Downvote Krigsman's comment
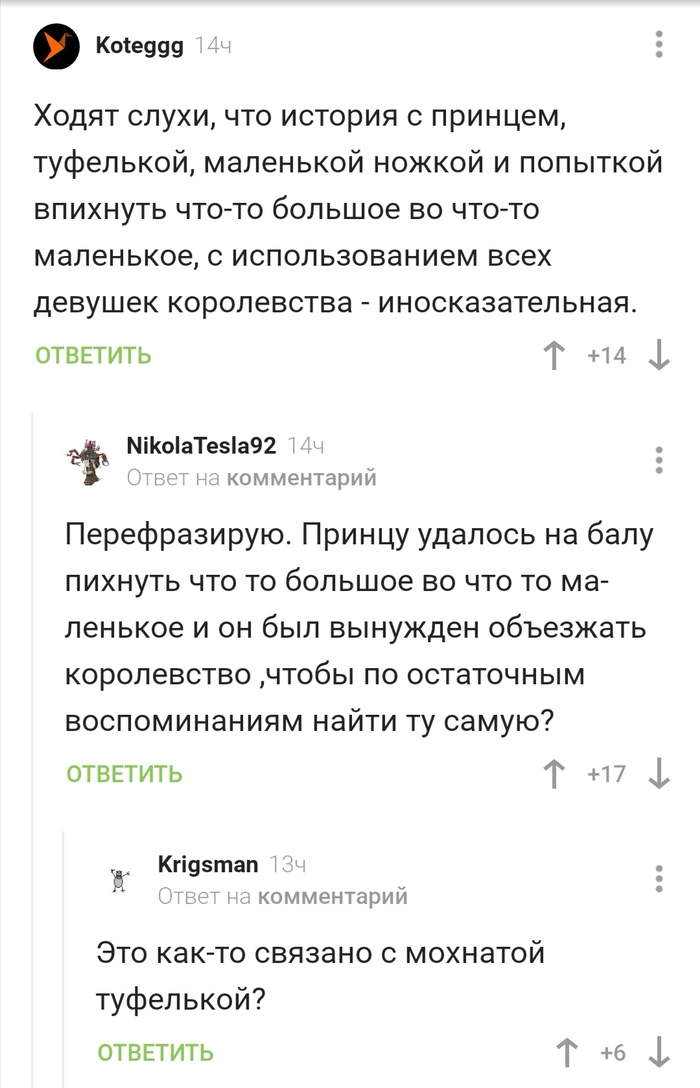 click(658, 1052)
